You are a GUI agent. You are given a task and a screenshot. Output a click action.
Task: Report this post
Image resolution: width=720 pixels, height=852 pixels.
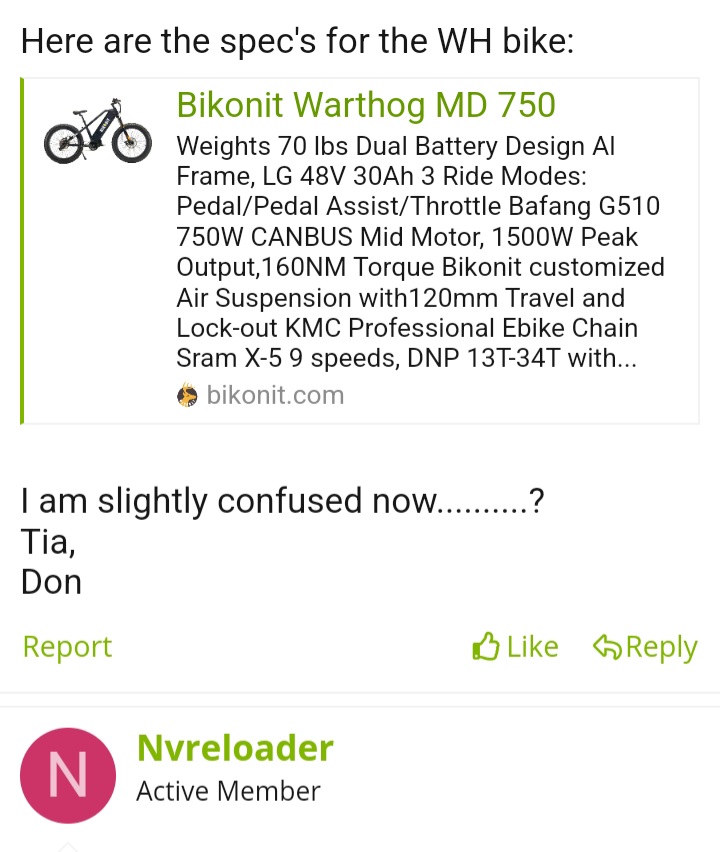[x=66, y=646]
